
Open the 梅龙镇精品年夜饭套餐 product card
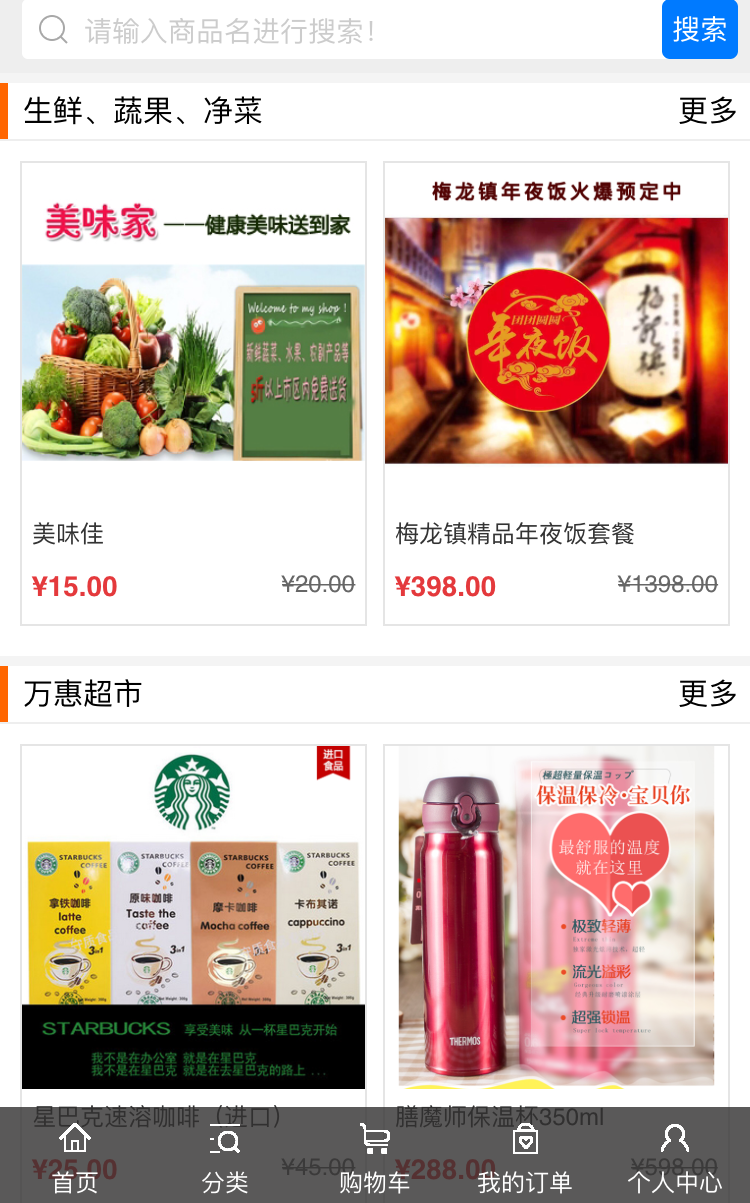[x=556, y=393]
